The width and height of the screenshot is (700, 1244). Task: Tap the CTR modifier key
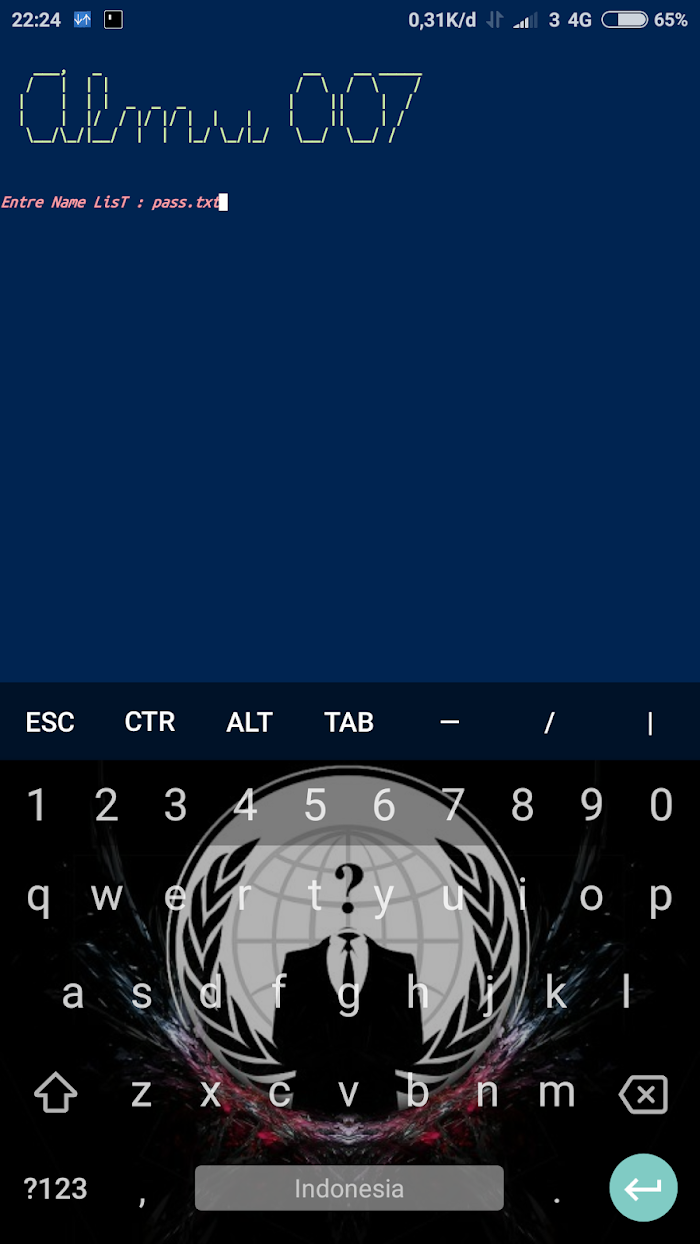pyautogui.click(x=150, y=722)
